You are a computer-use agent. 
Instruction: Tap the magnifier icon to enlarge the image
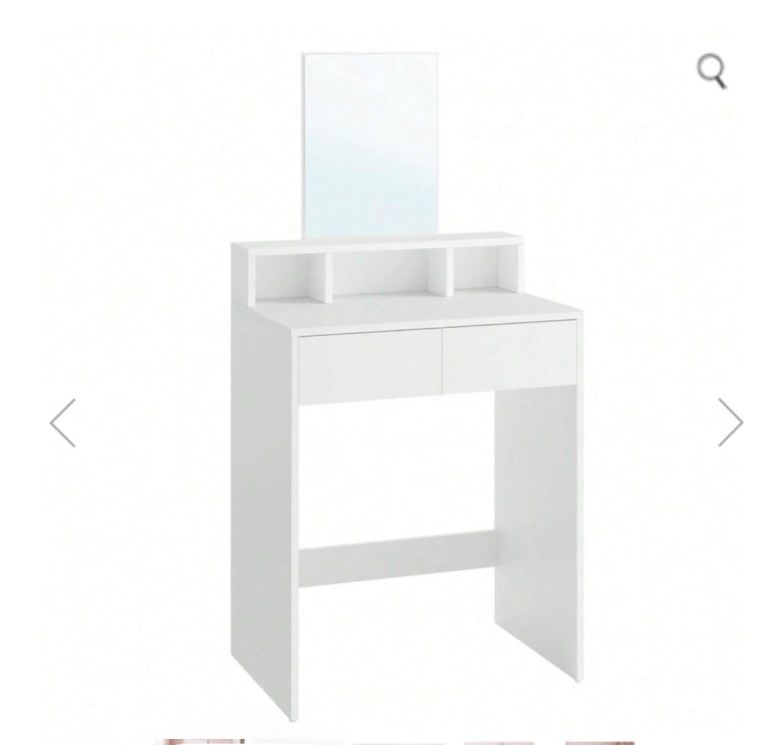[x=711, y=71]
